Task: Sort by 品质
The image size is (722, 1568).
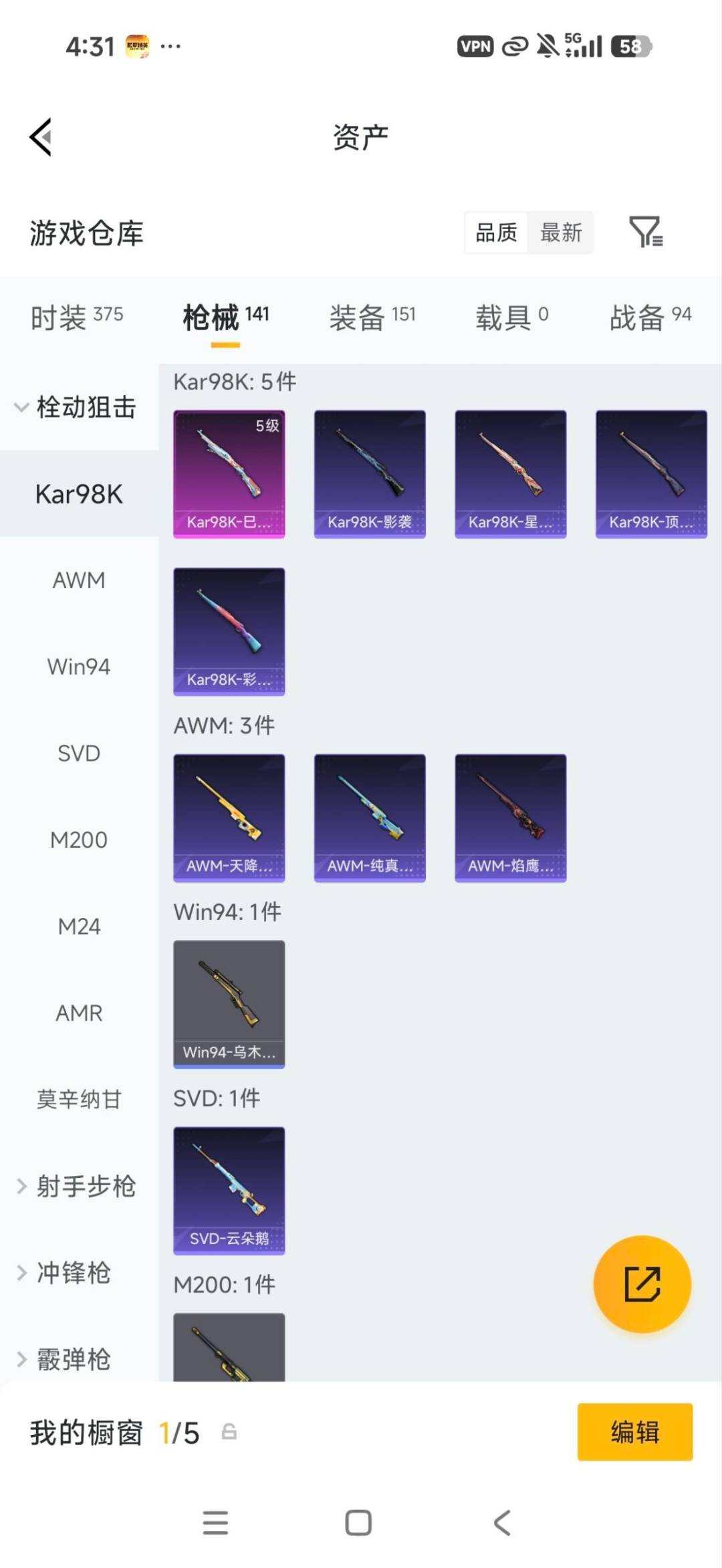Action: tap(496, 232)
